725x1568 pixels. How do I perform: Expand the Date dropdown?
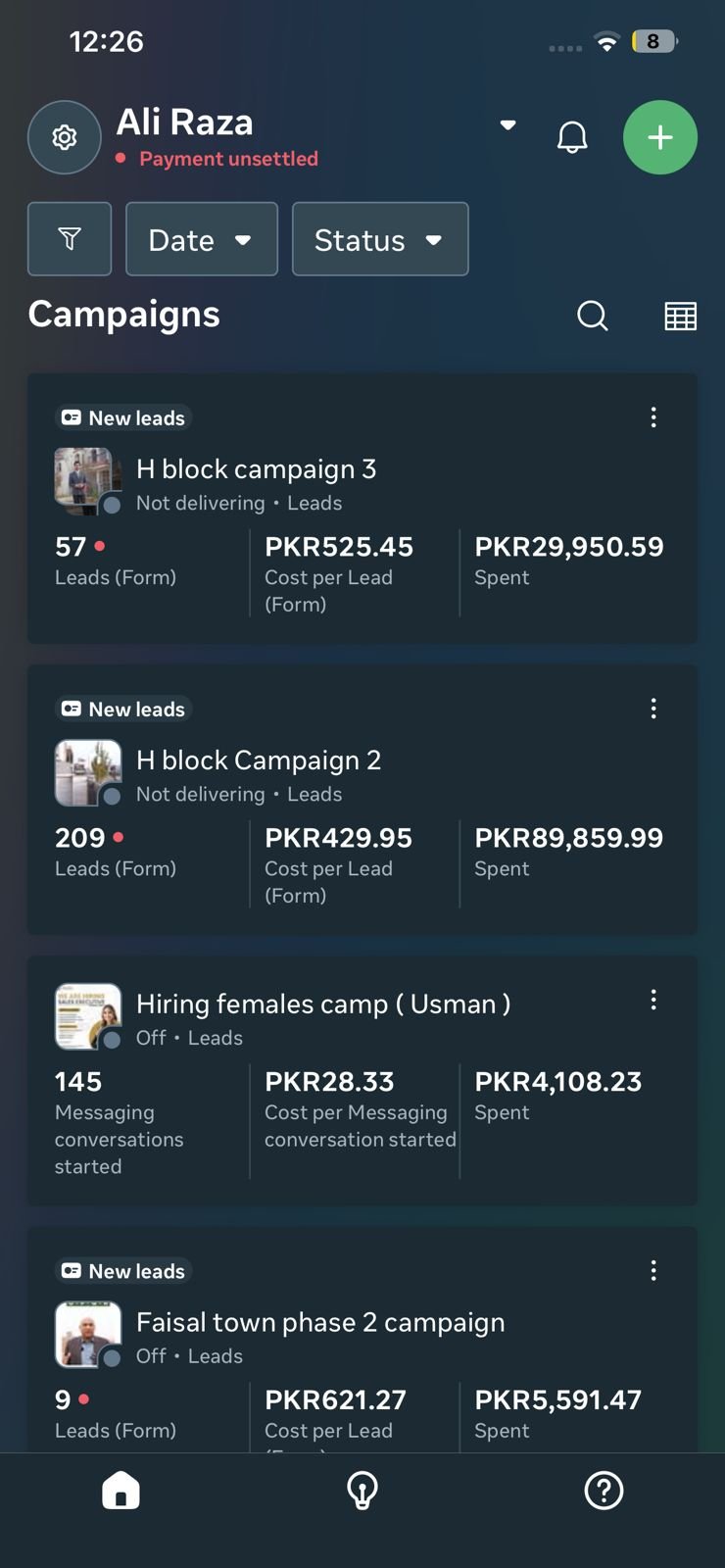(x=201, y=239)
